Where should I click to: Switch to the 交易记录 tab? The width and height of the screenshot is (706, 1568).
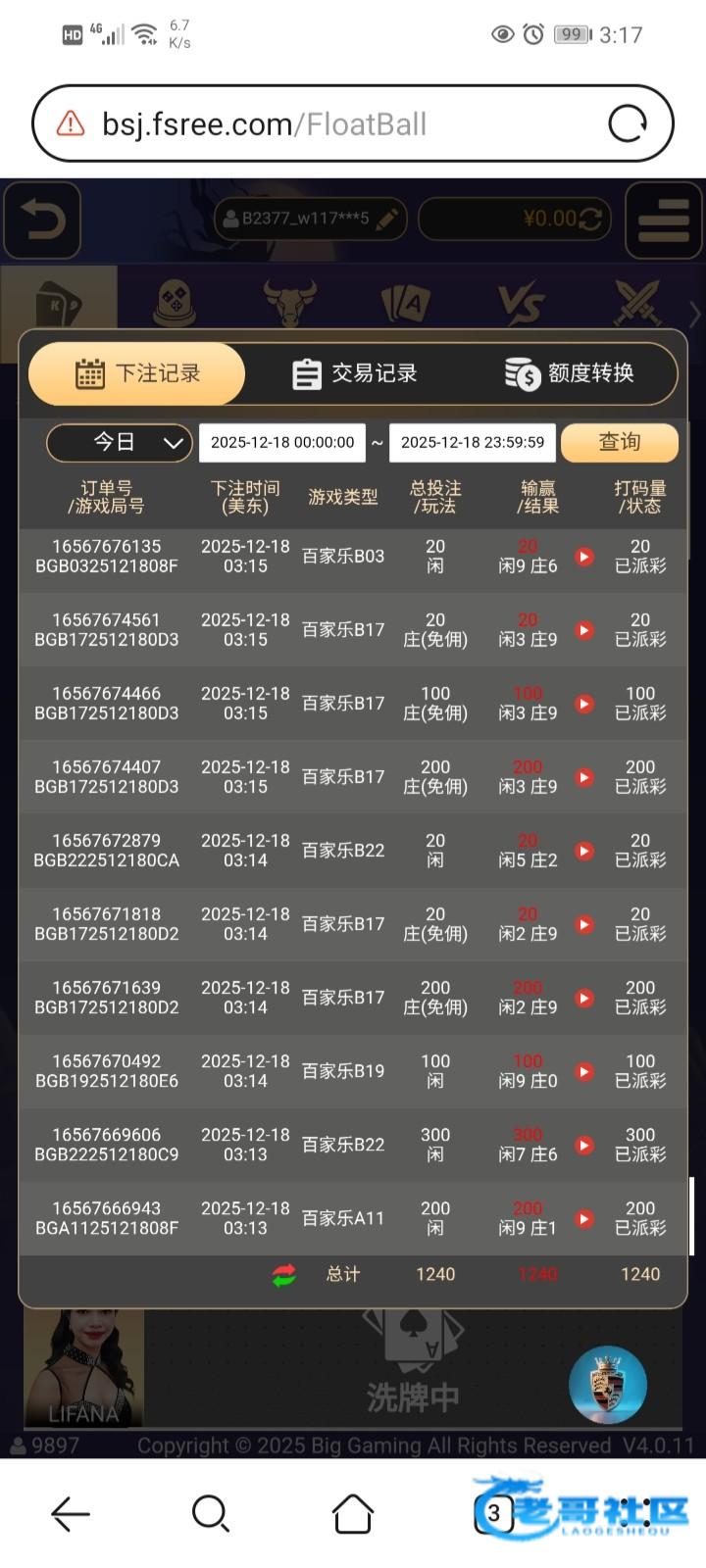(x=355, y=373)
